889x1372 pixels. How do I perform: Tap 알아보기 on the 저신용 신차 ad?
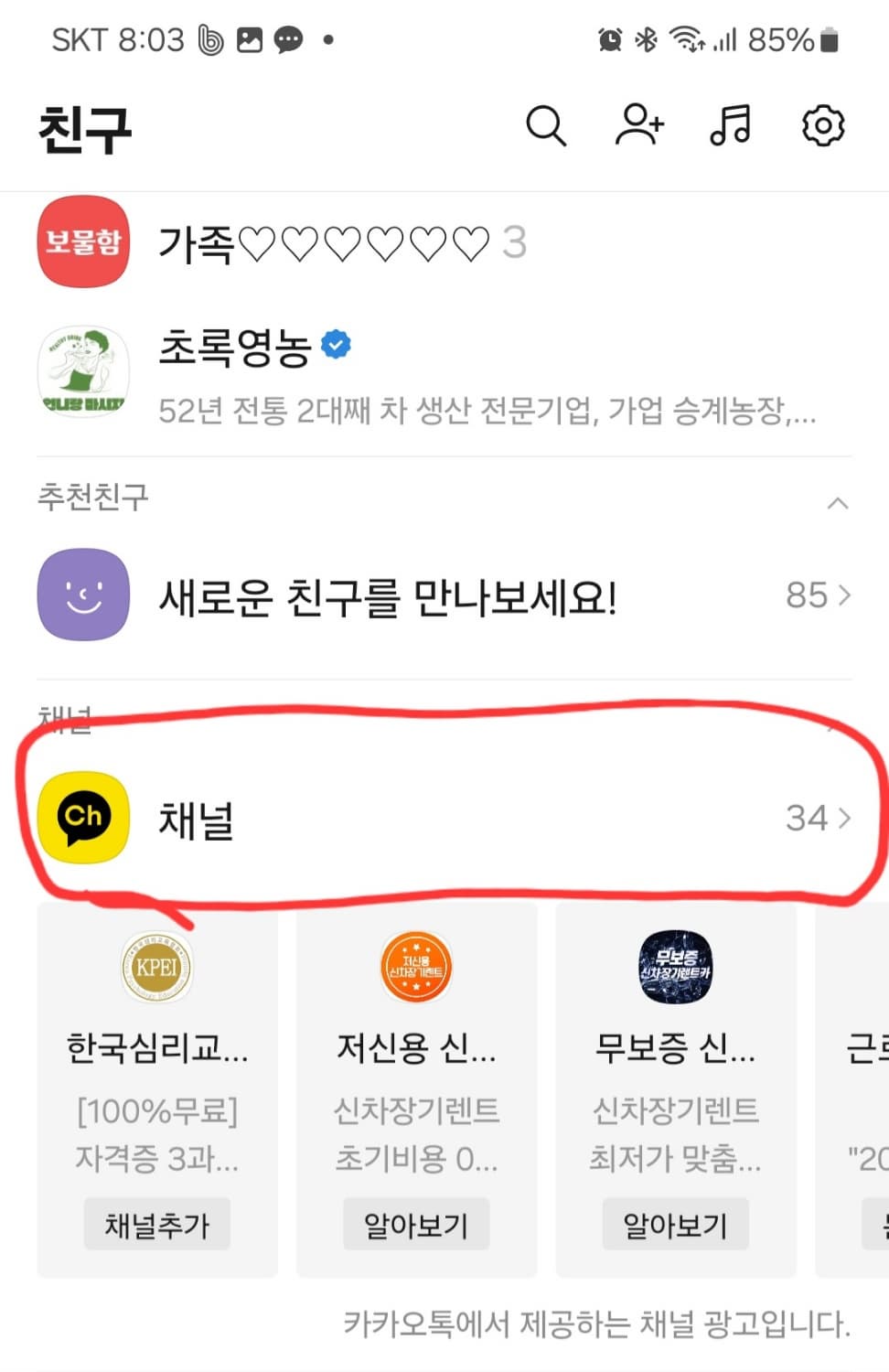(415, 1224)
